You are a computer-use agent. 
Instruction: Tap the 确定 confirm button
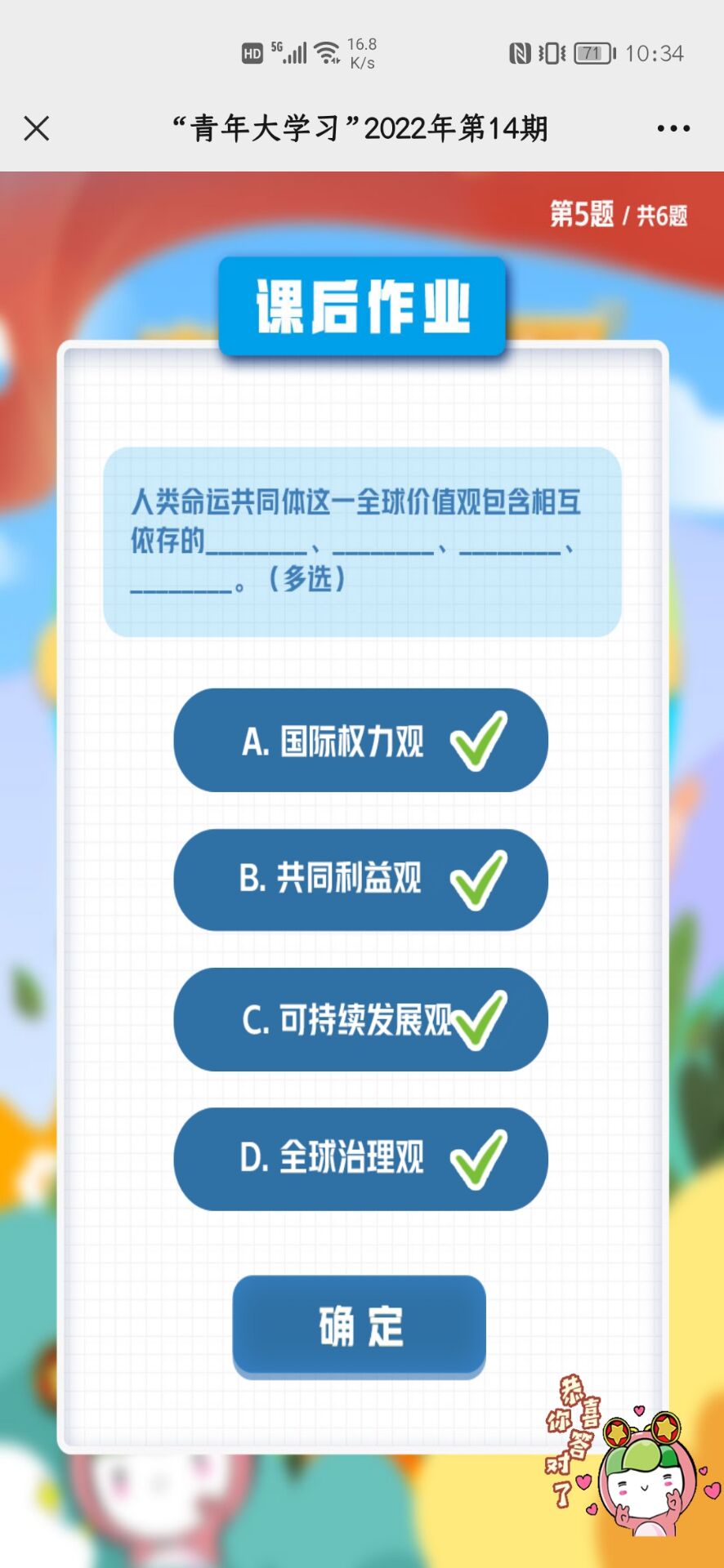click(360, 1325)
